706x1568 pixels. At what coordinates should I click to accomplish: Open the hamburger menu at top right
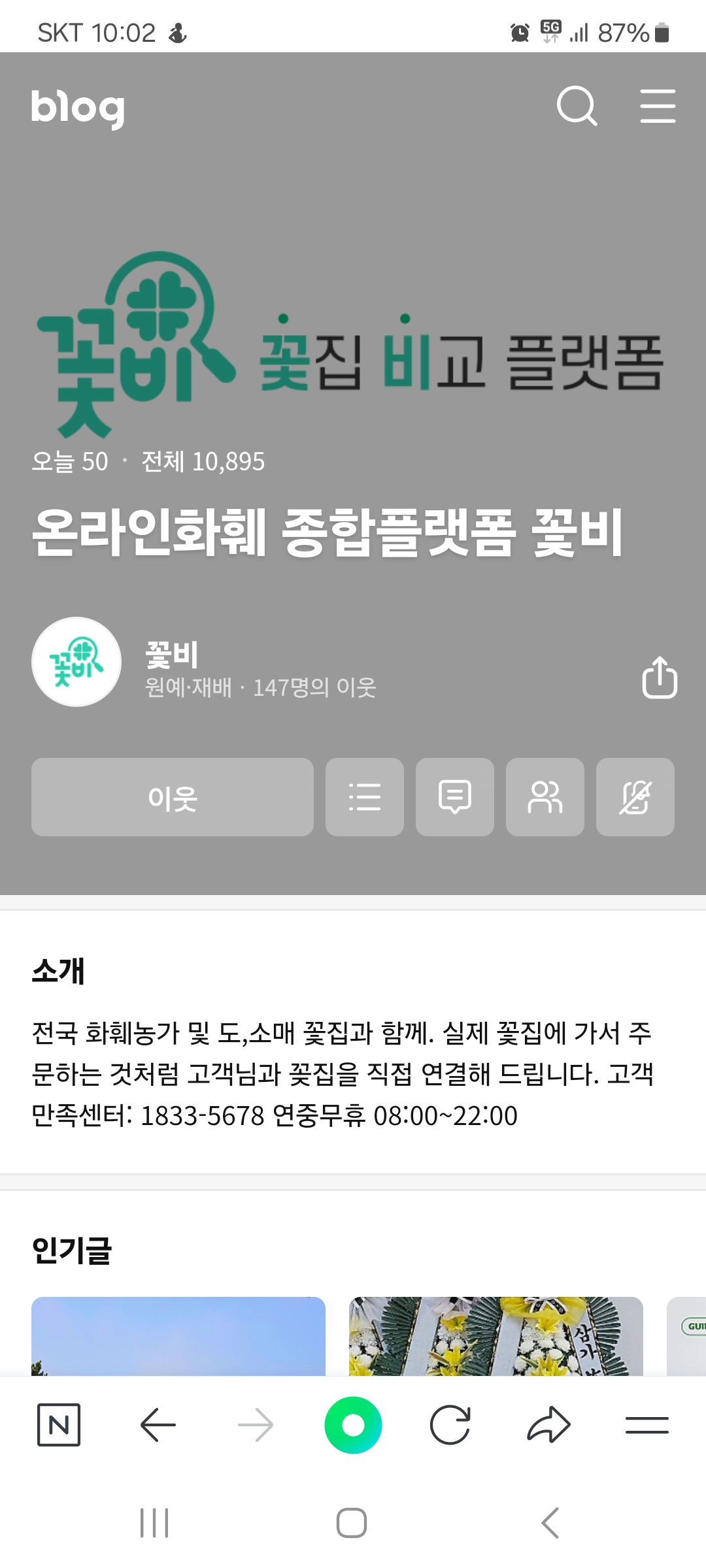pyautogui.click(x=657, y=106)
